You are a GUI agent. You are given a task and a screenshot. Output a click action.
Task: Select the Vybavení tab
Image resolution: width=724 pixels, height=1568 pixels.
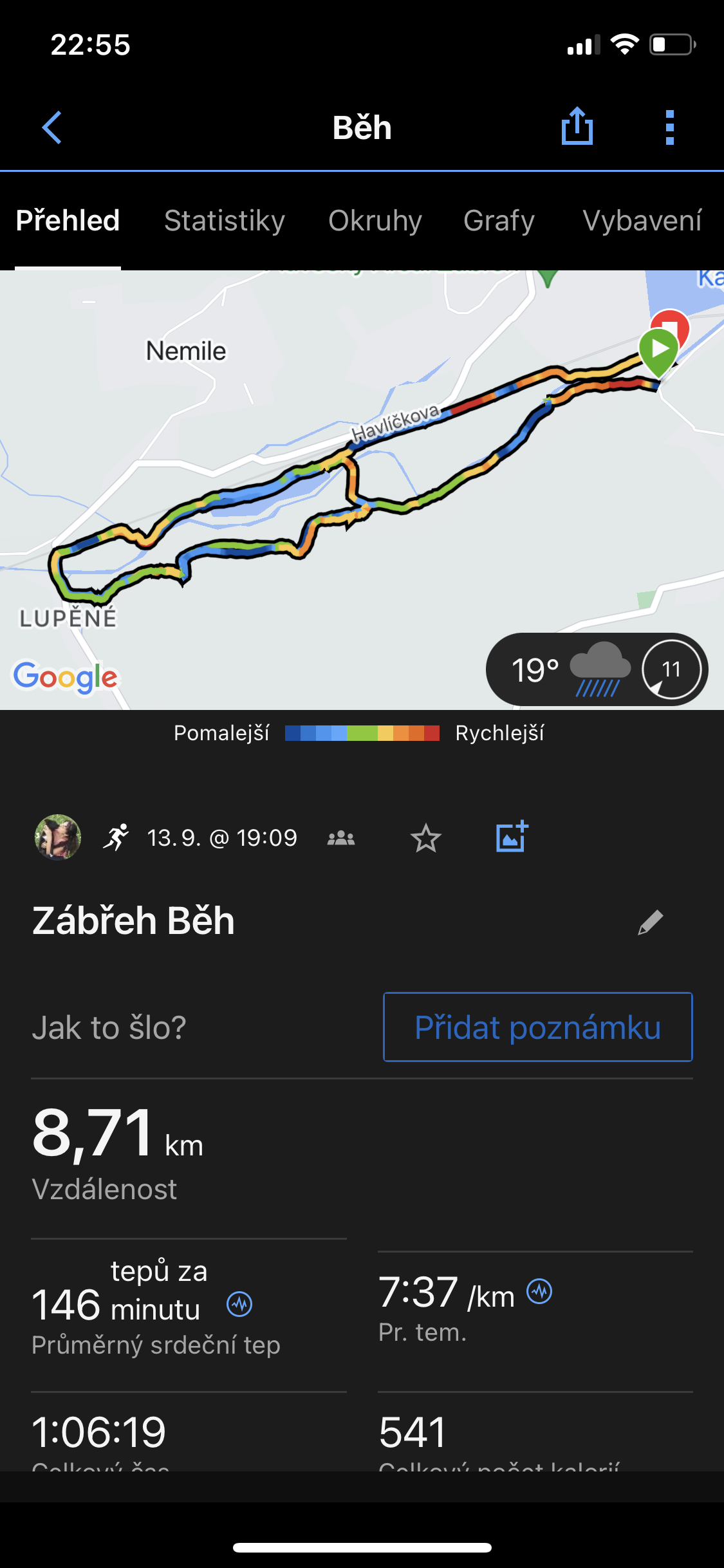click(x=642, y=221)
